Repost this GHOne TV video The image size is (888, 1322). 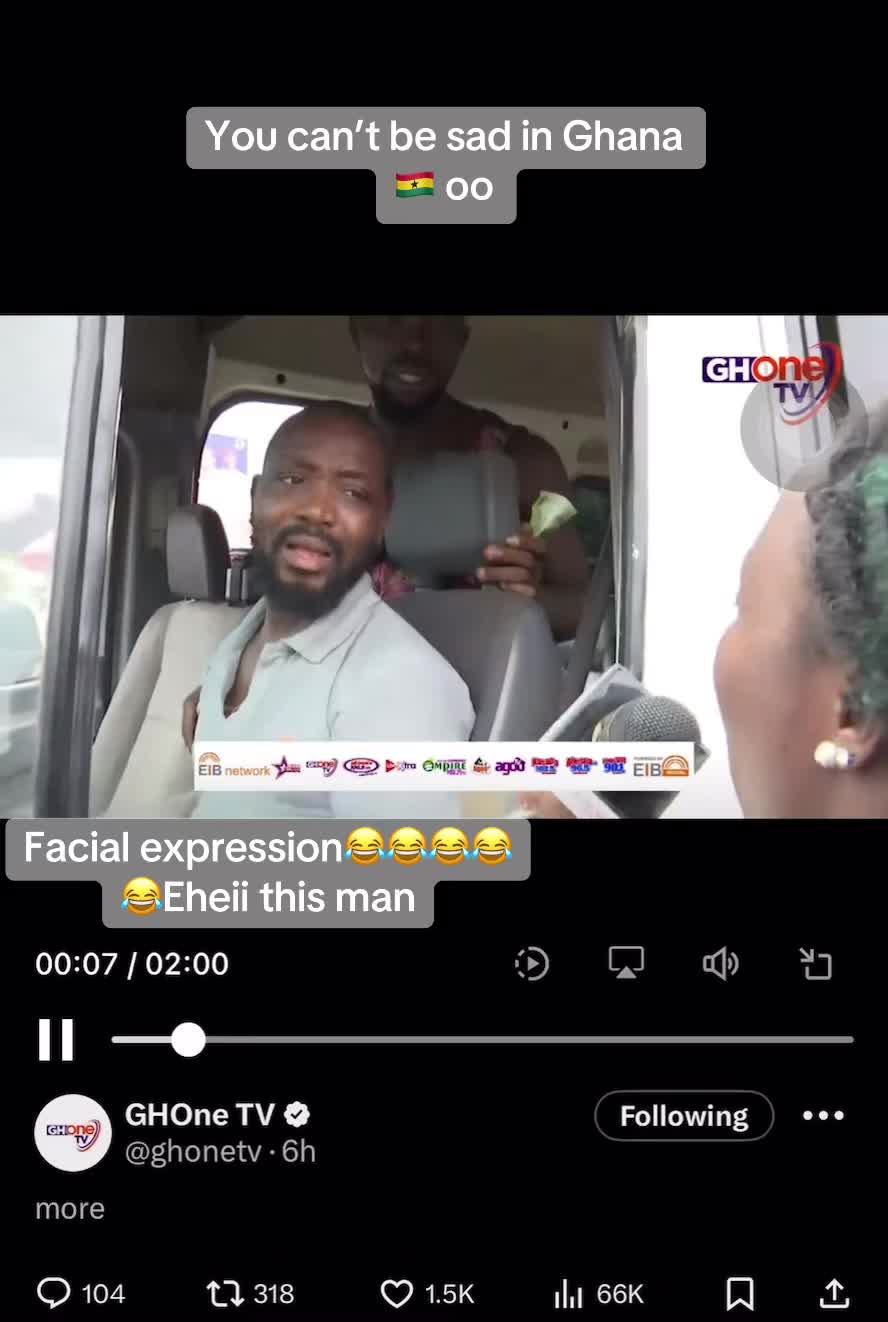tap(250, 1294)
